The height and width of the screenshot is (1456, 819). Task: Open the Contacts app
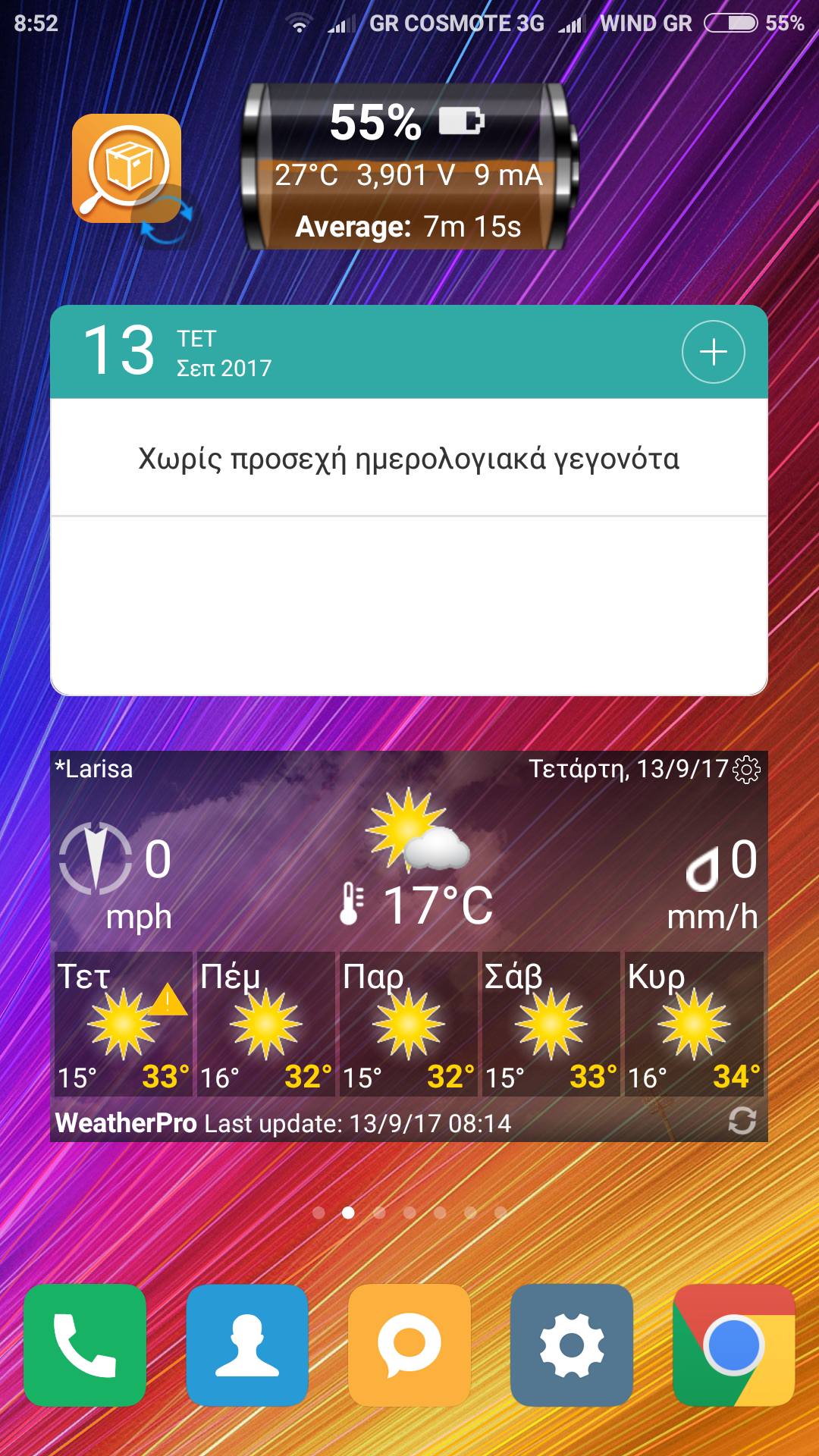[247, 1345]
